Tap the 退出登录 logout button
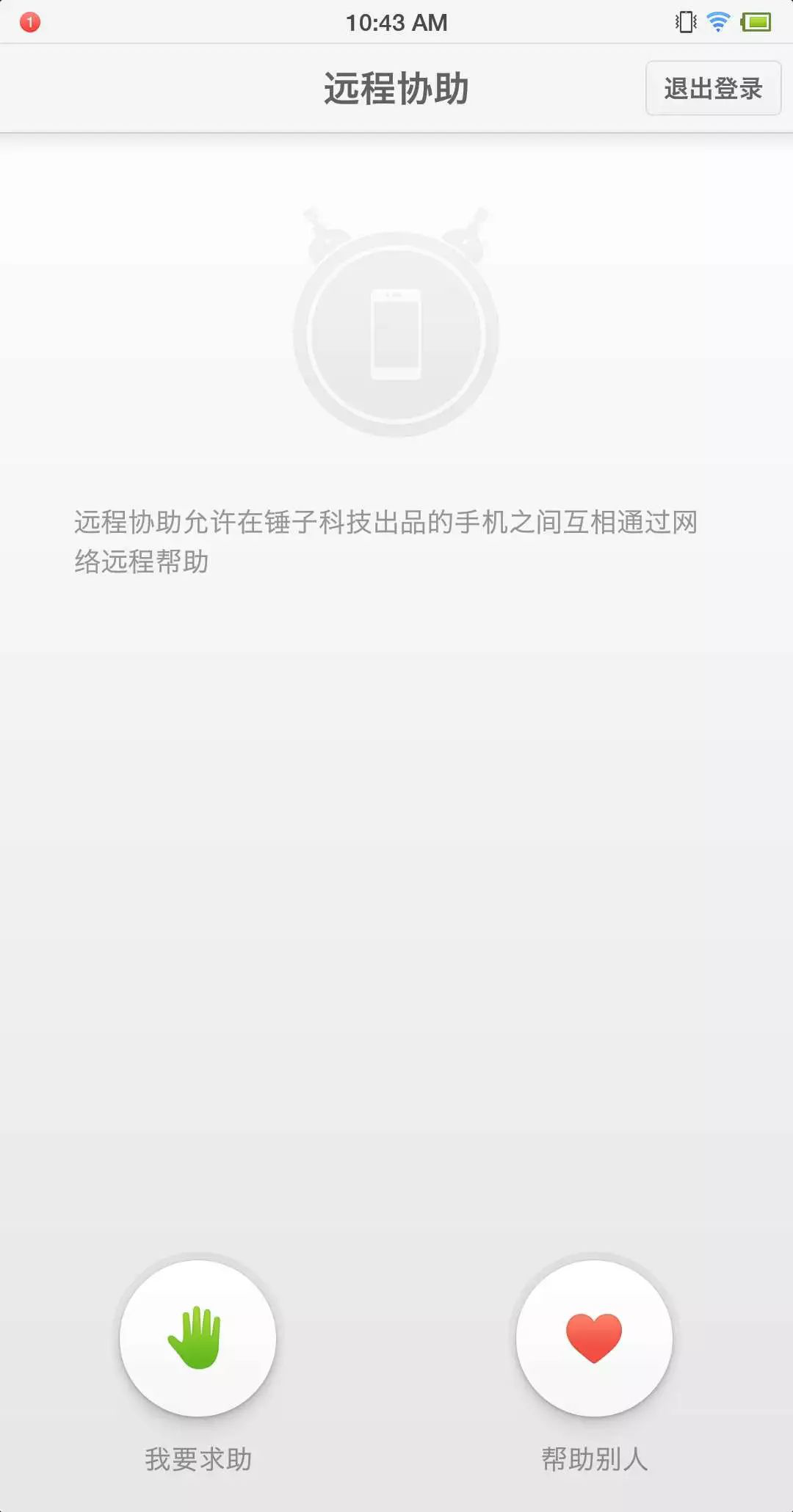The image size is (793, 1512). click(x=713, y=88)
